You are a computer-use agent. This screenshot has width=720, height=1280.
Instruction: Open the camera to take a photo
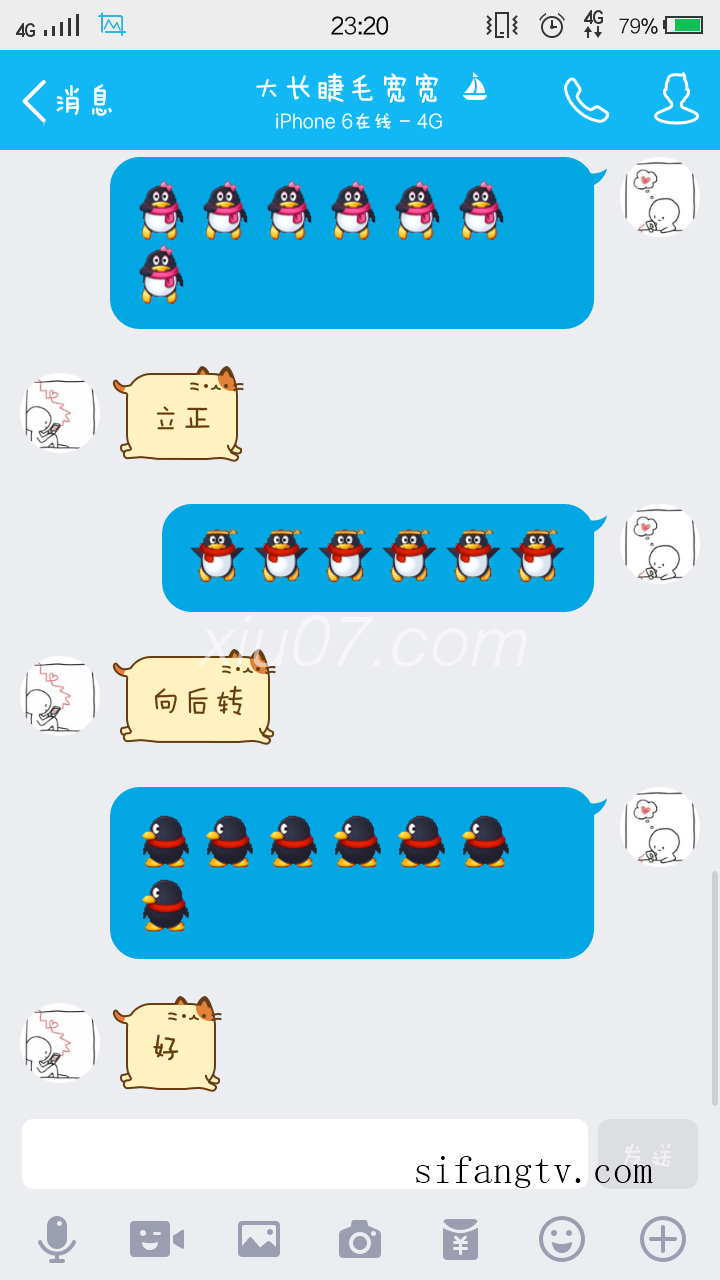[x=359, y=1239]
